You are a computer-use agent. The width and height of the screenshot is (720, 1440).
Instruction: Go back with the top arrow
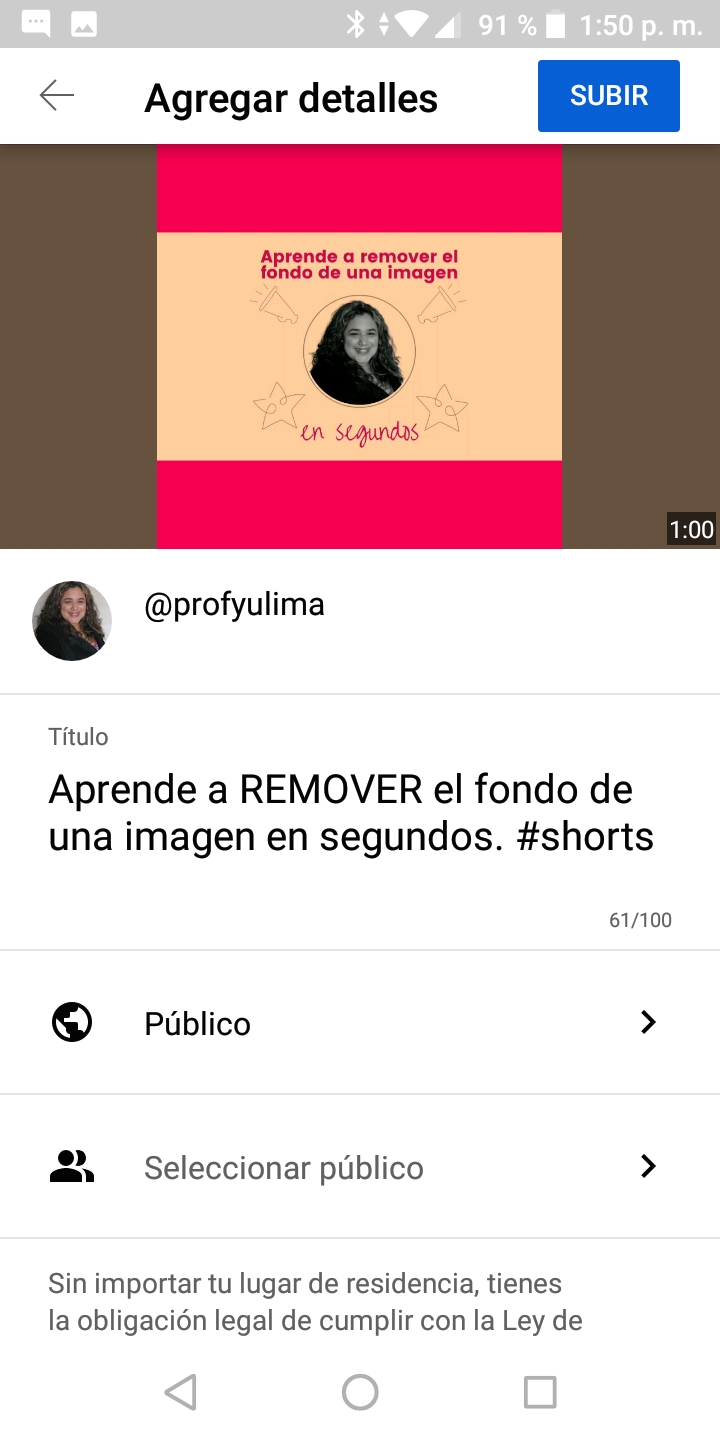point(57,96)
